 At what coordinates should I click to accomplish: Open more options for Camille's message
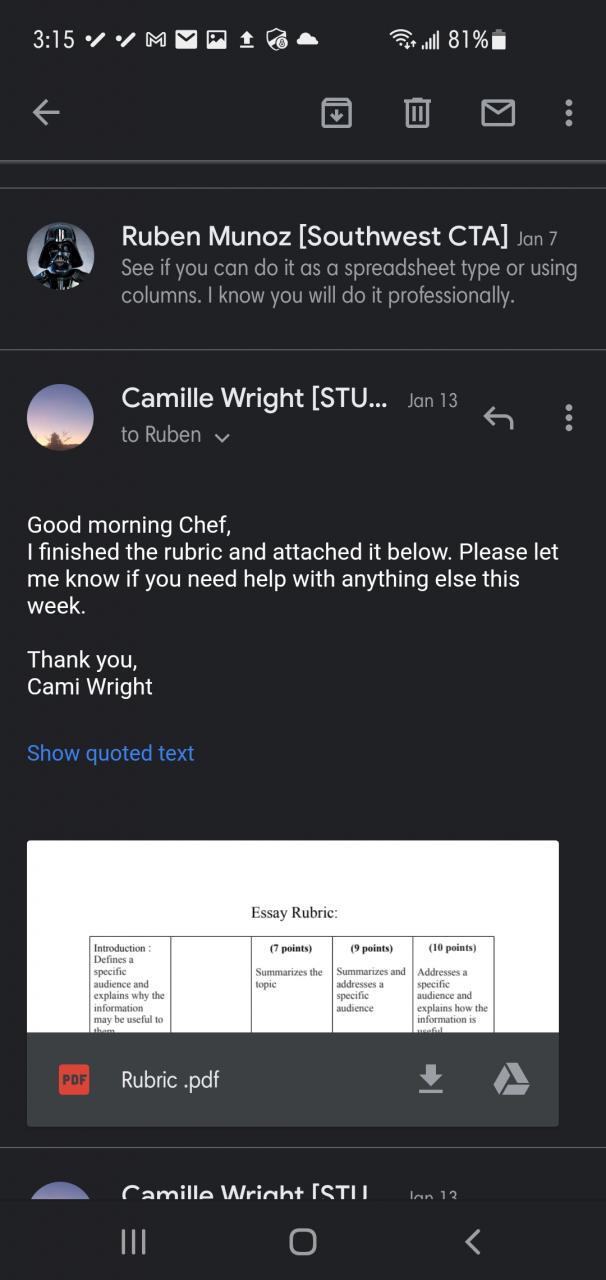pyautogui.click(x=568, y=417)
